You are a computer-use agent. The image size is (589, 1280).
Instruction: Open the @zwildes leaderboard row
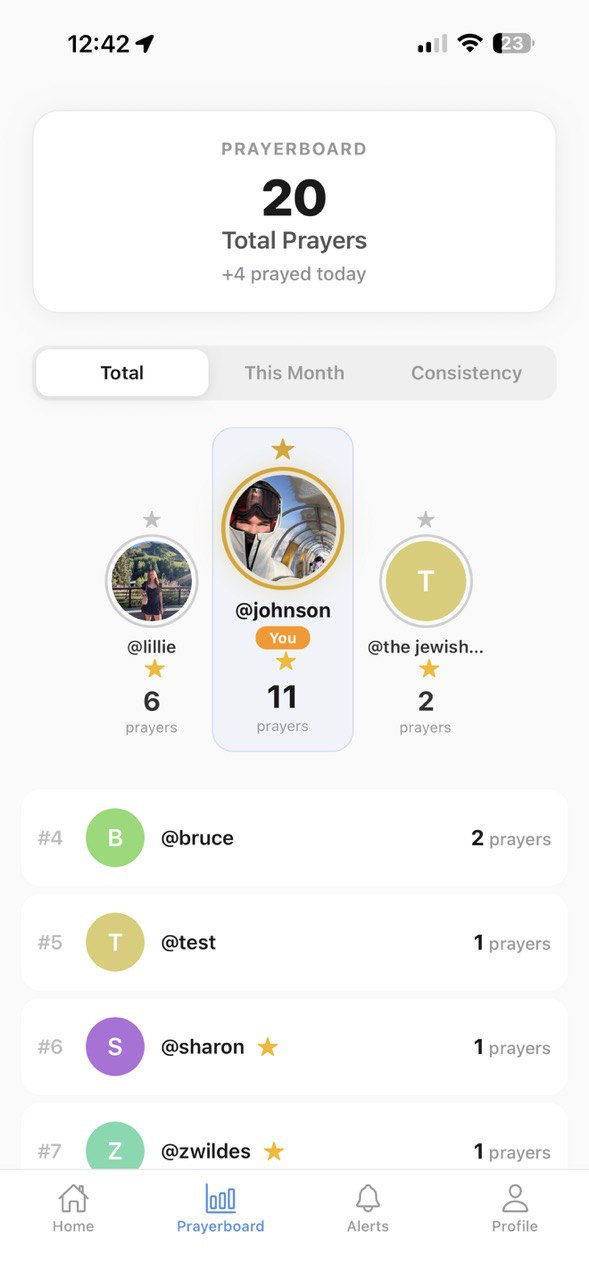pos(294,1137)
